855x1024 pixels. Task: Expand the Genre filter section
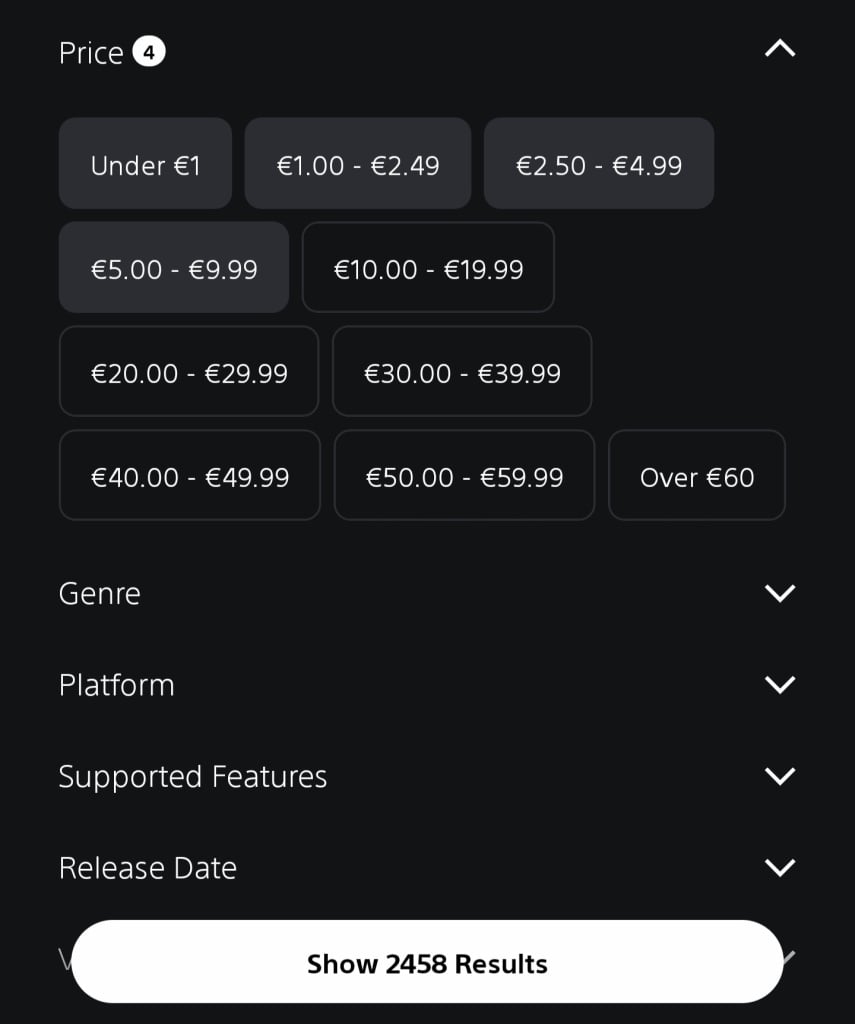tap(779, 593)
